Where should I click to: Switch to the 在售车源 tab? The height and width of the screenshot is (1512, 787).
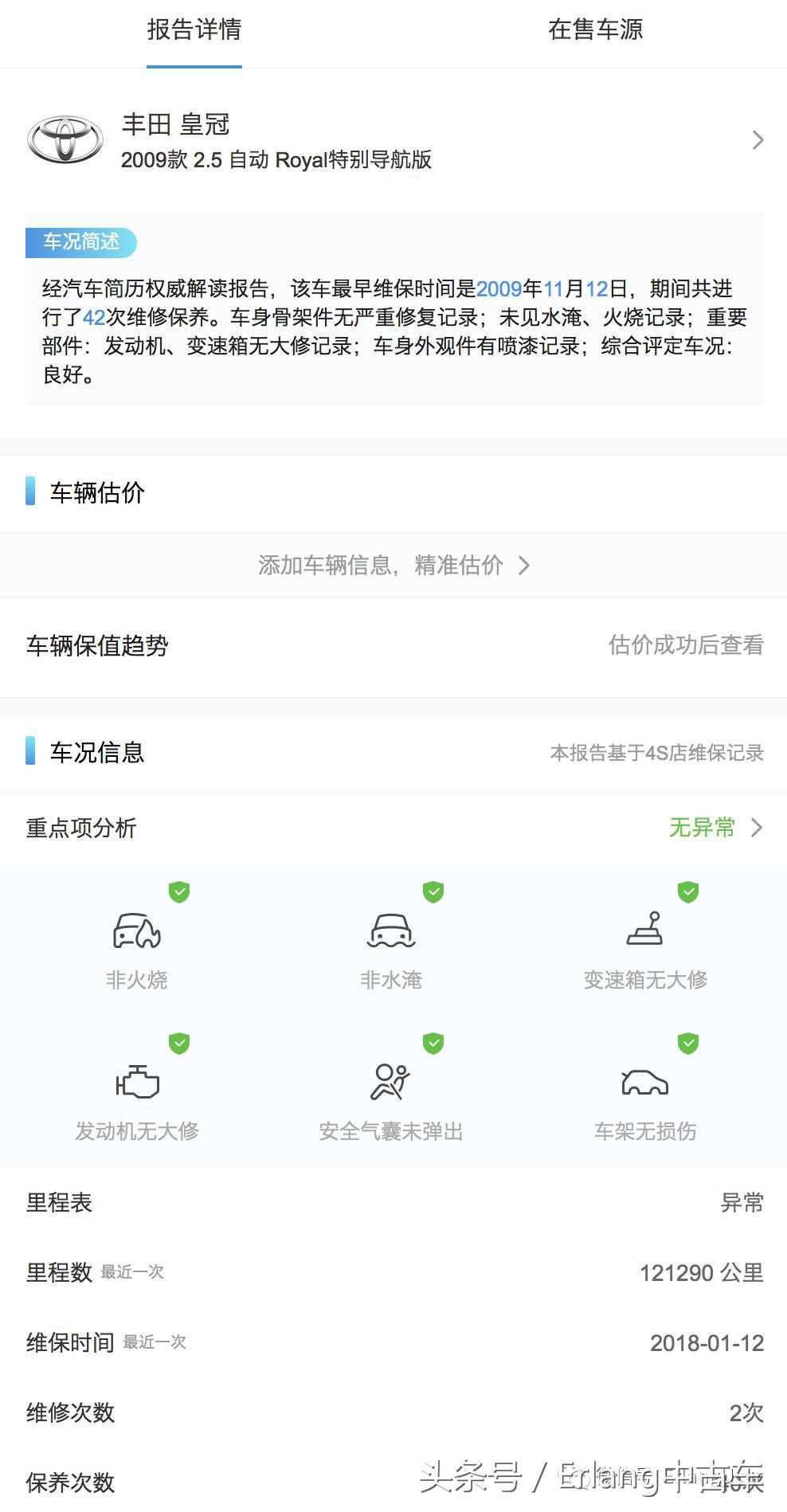point(595,30)
